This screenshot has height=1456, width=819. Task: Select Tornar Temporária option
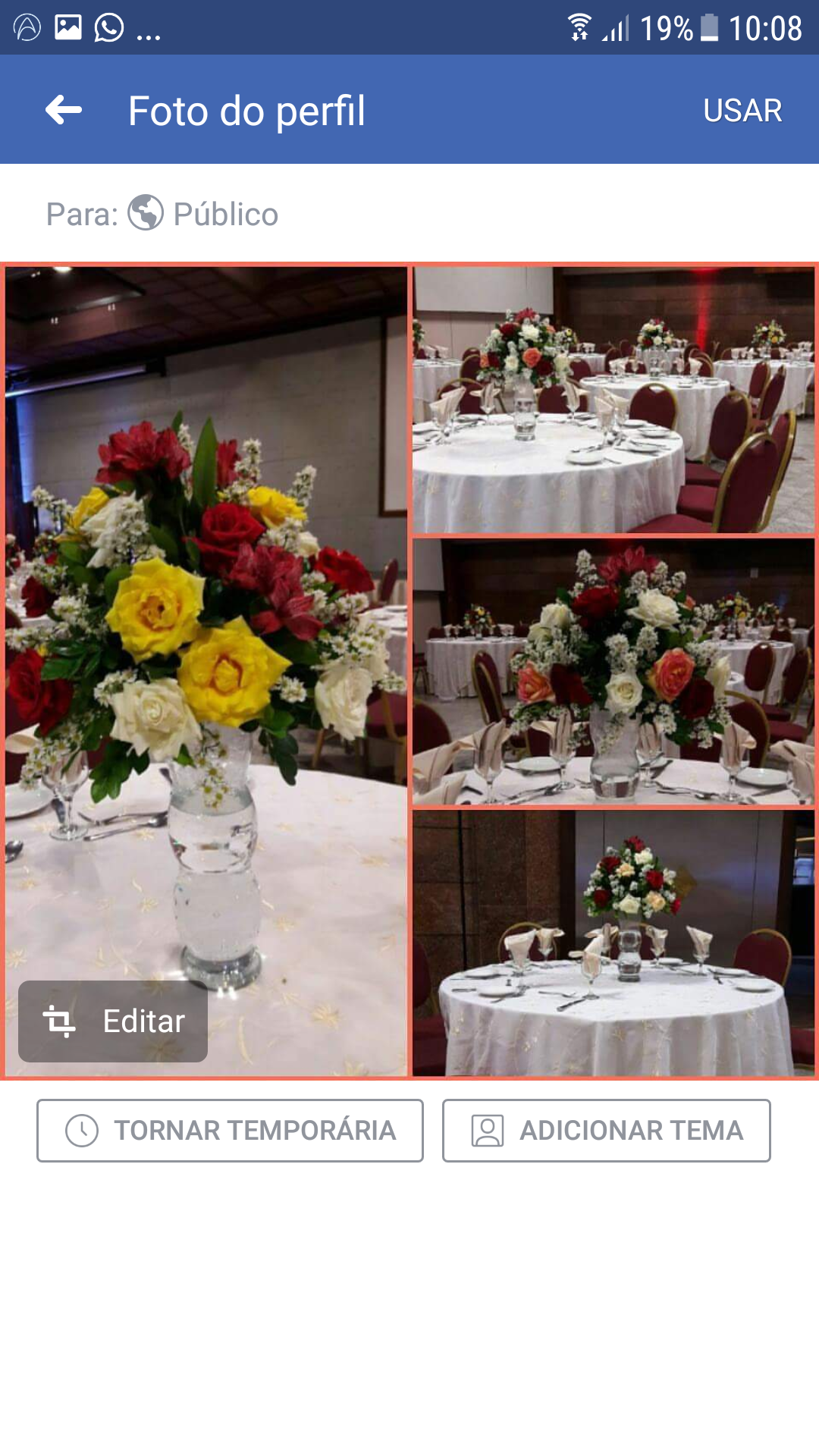pos(230,1130)
